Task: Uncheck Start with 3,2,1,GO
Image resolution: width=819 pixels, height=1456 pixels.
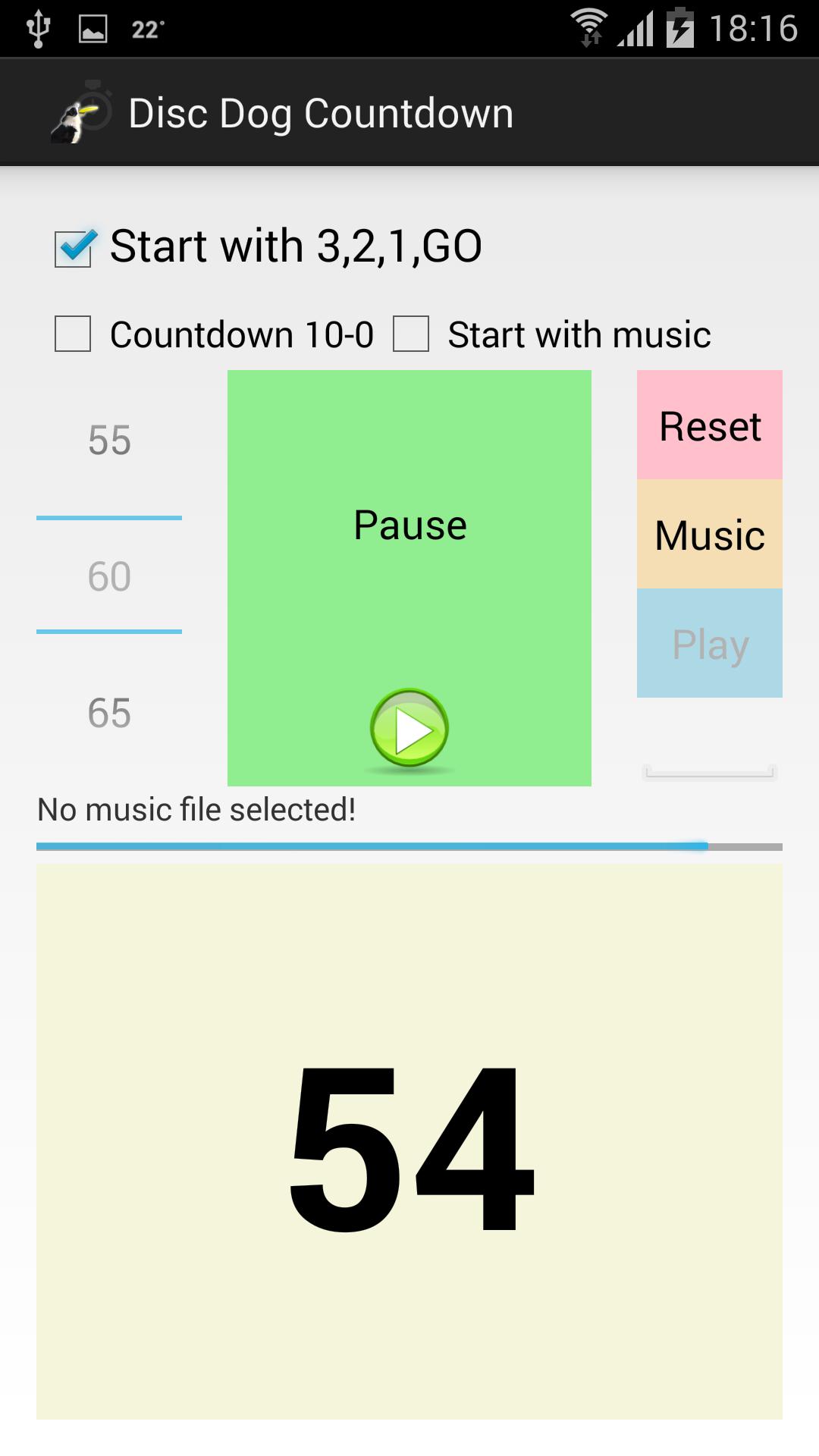Action: point(74,244)
